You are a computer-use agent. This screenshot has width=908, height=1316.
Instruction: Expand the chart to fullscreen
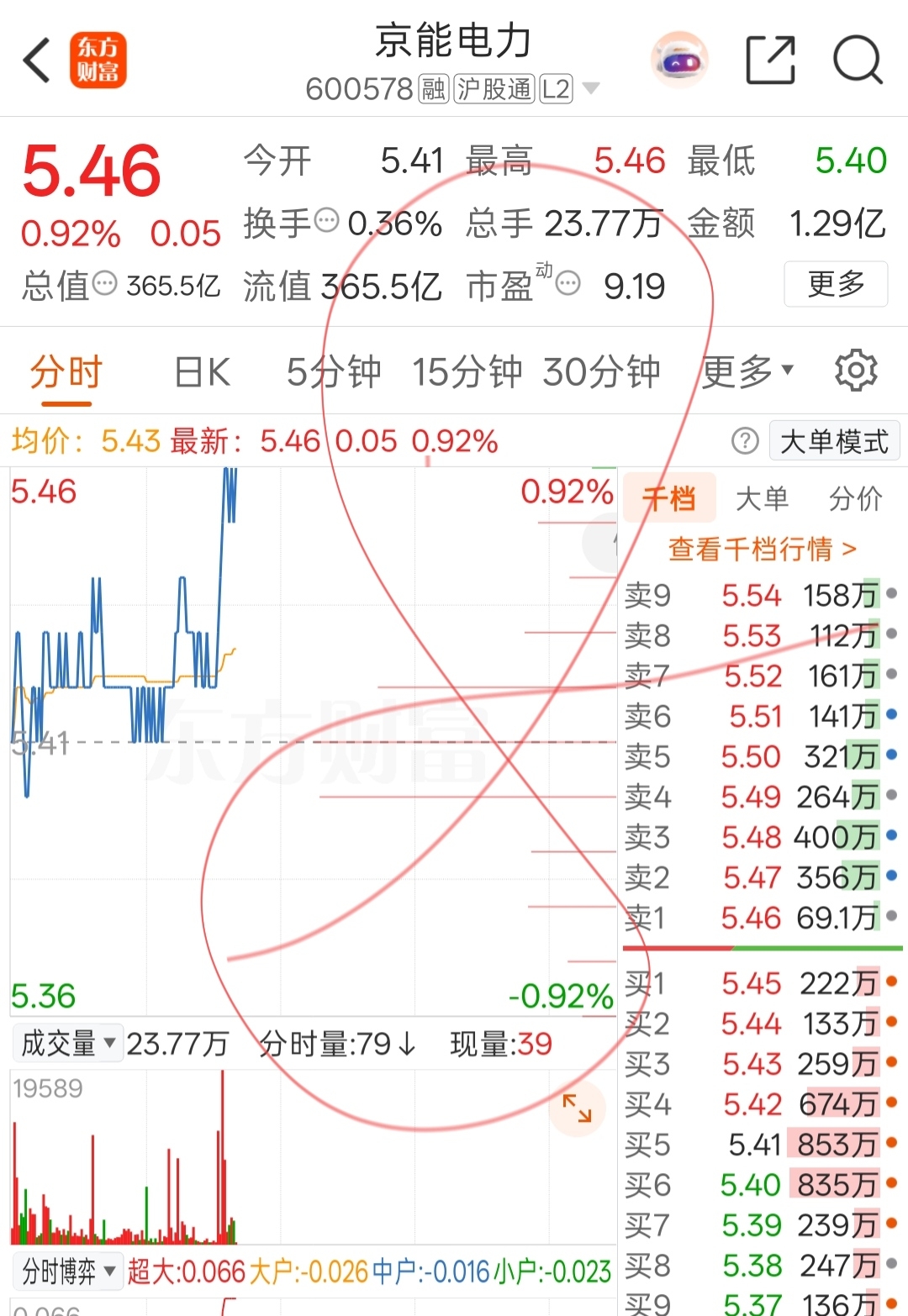[x=577, y=1108]
